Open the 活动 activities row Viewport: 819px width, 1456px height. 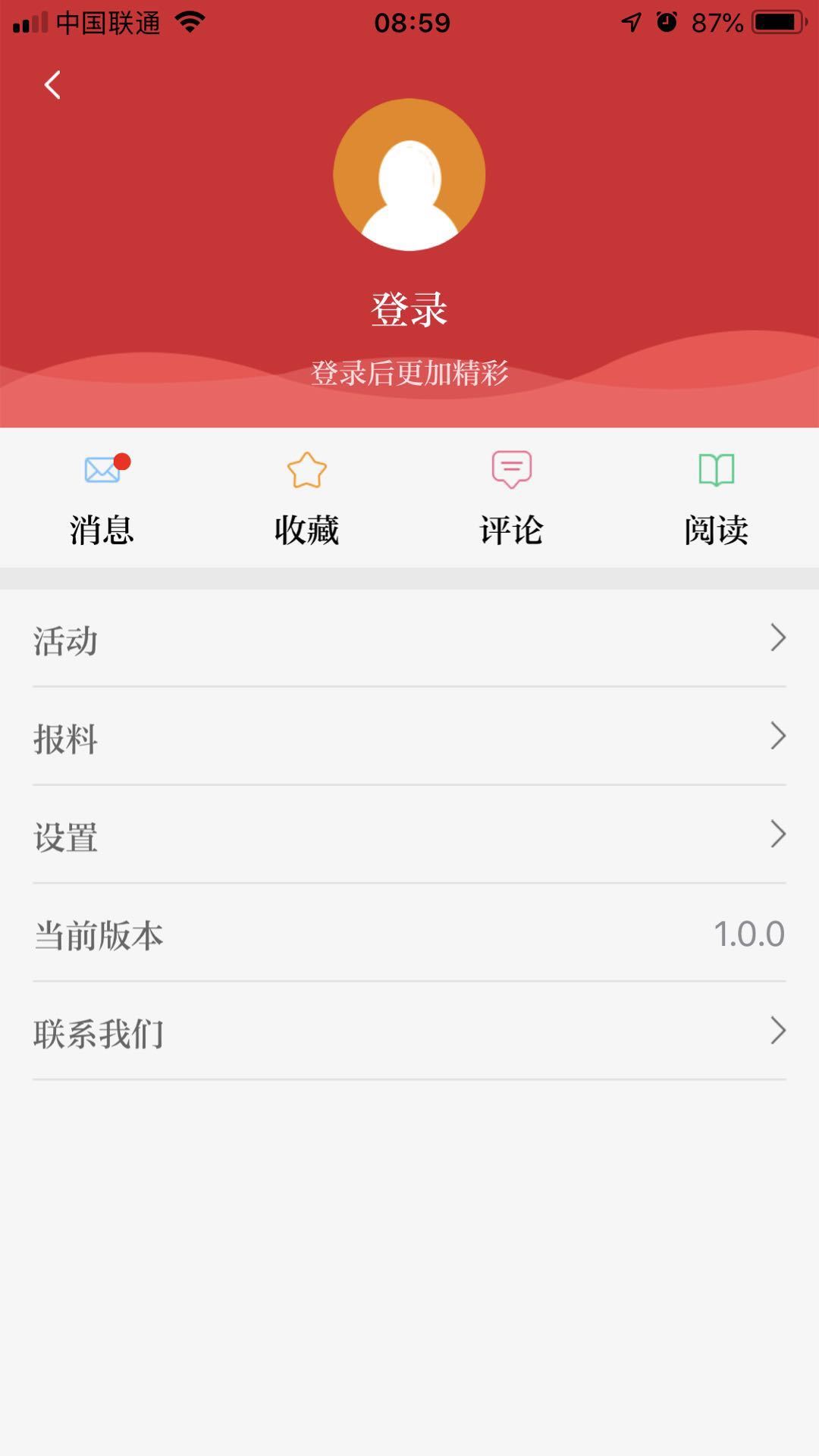[409, 639]
